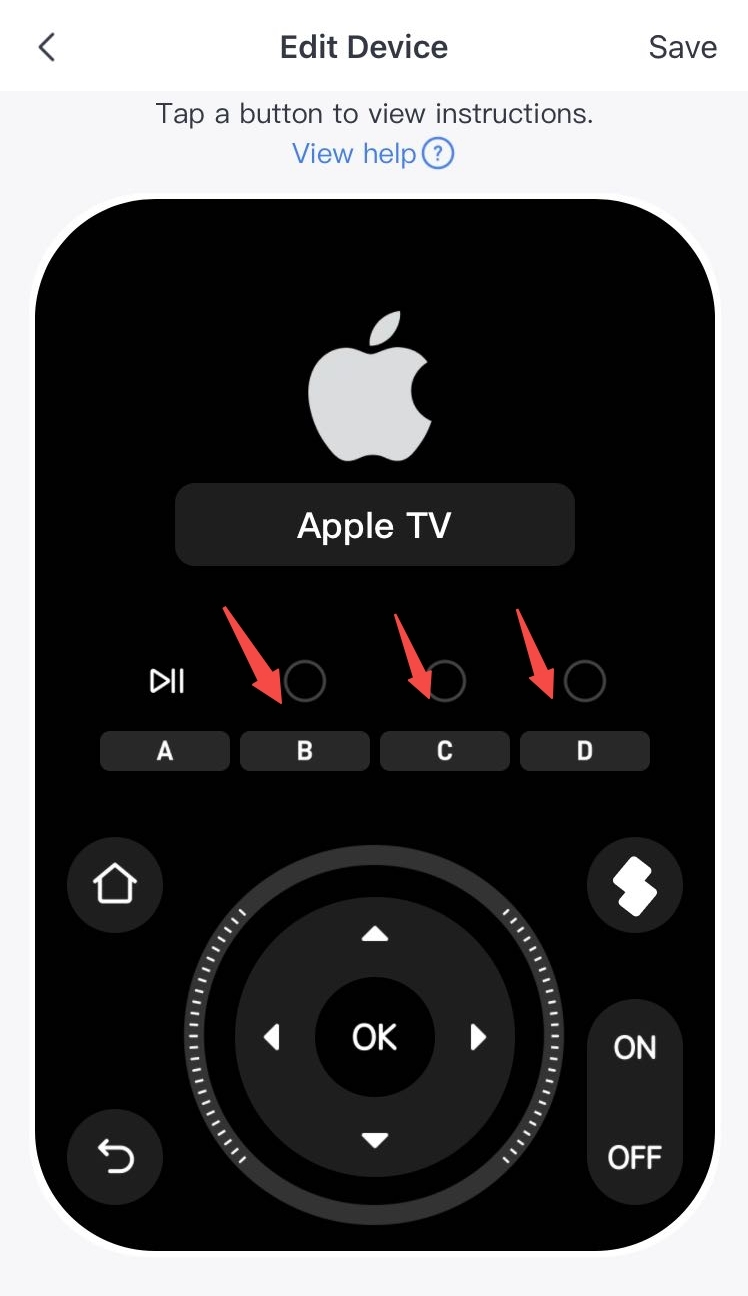Tap the left arrow on d-pad
This screenshot has height=1296, width=748.
click(272, 1037)
